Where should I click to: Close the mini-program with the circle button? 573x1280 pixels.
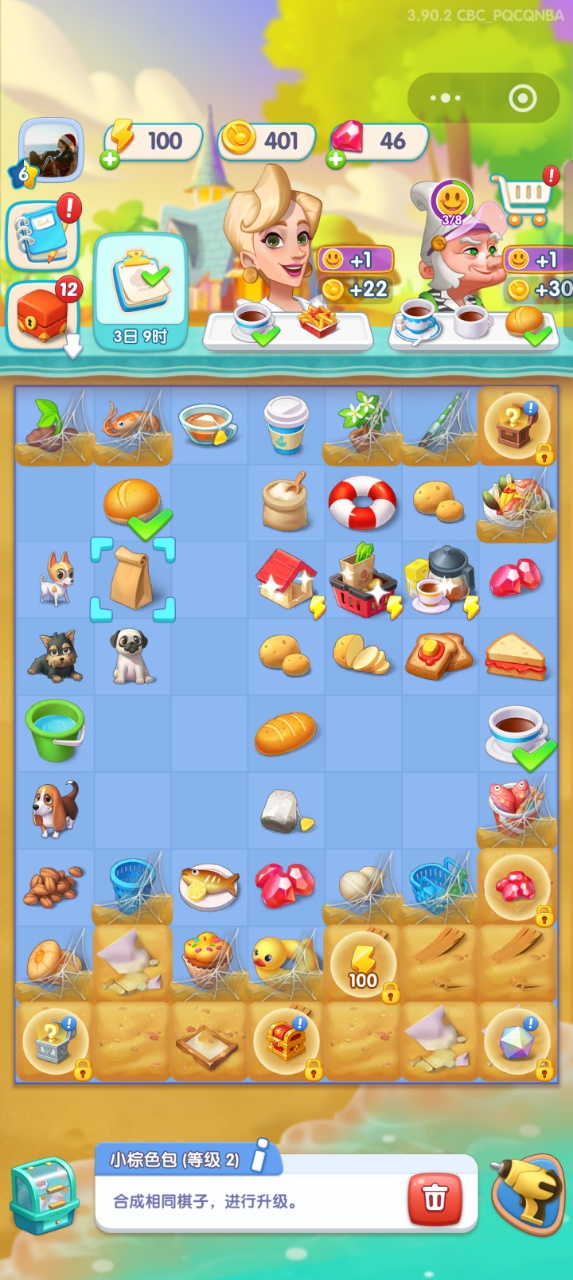(x=522, y=98)
